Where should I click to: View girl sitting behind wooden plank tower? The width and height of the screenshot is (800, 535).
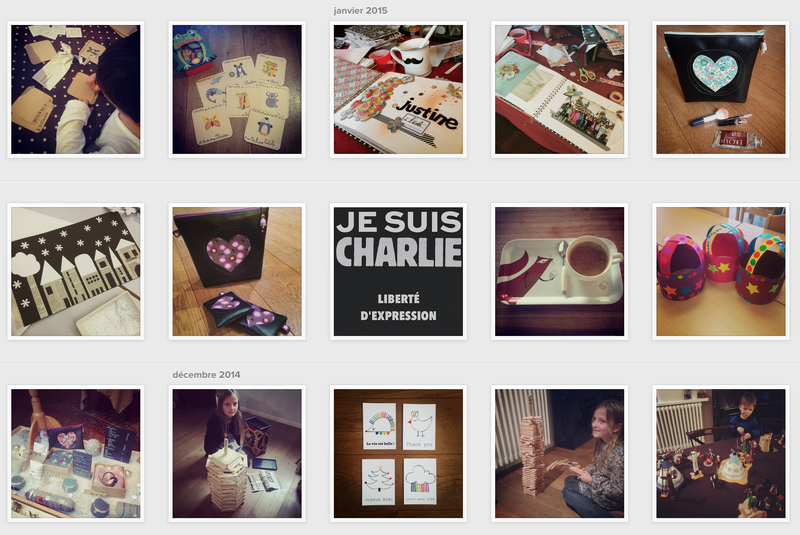tap(237, 453)
